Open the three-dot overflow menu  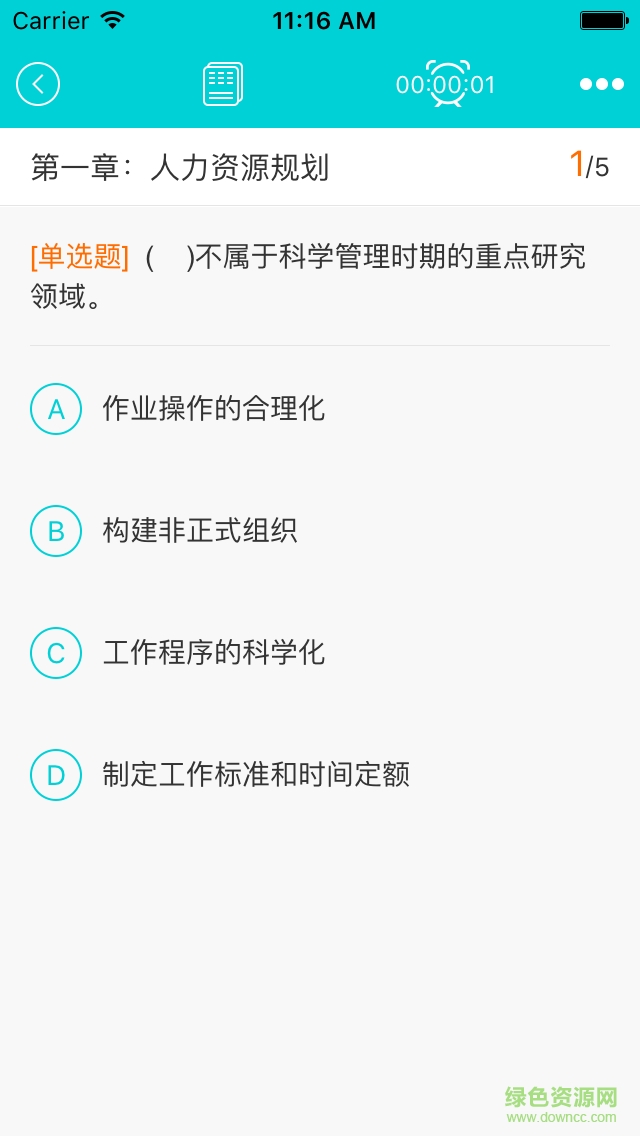pyautogui.click(x=601, y=84)
